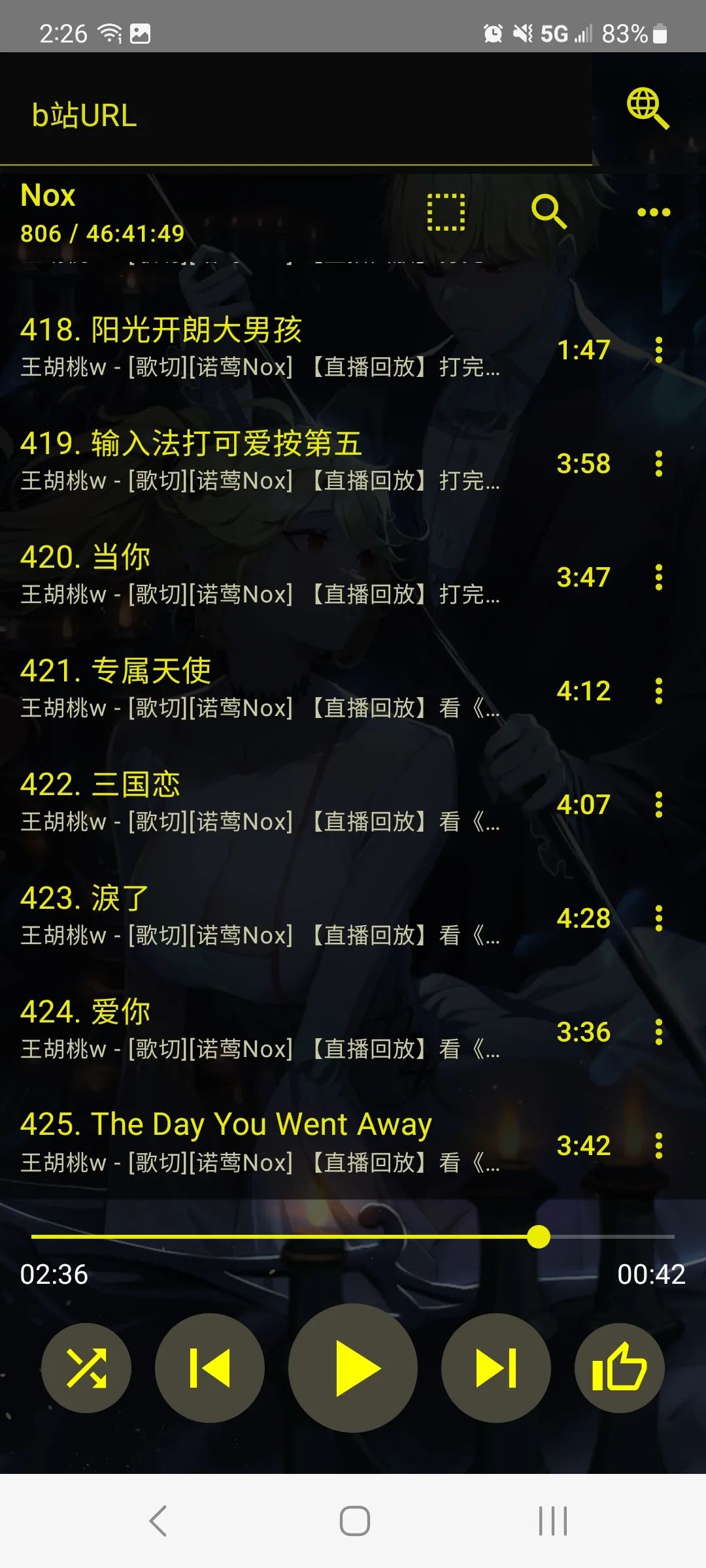Screen dimensions: 706x1568
Task: Tap the playback progress slider
Action: pos(353,1237)
